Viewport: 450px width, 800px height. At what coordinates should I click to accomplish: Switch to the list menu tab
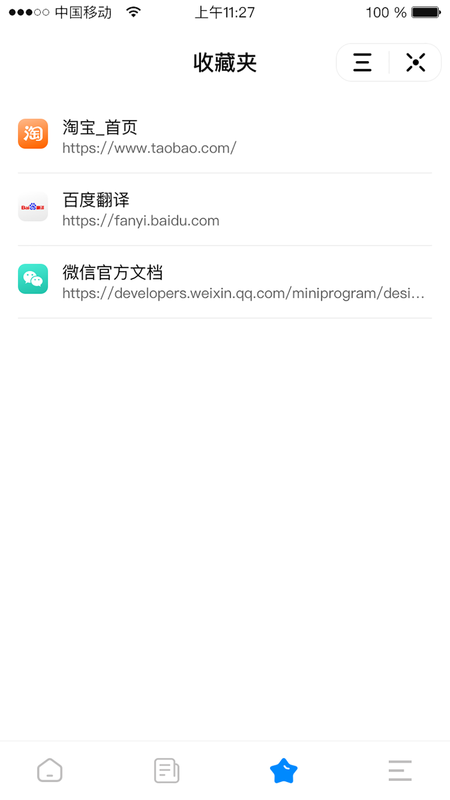coord(400,770)
